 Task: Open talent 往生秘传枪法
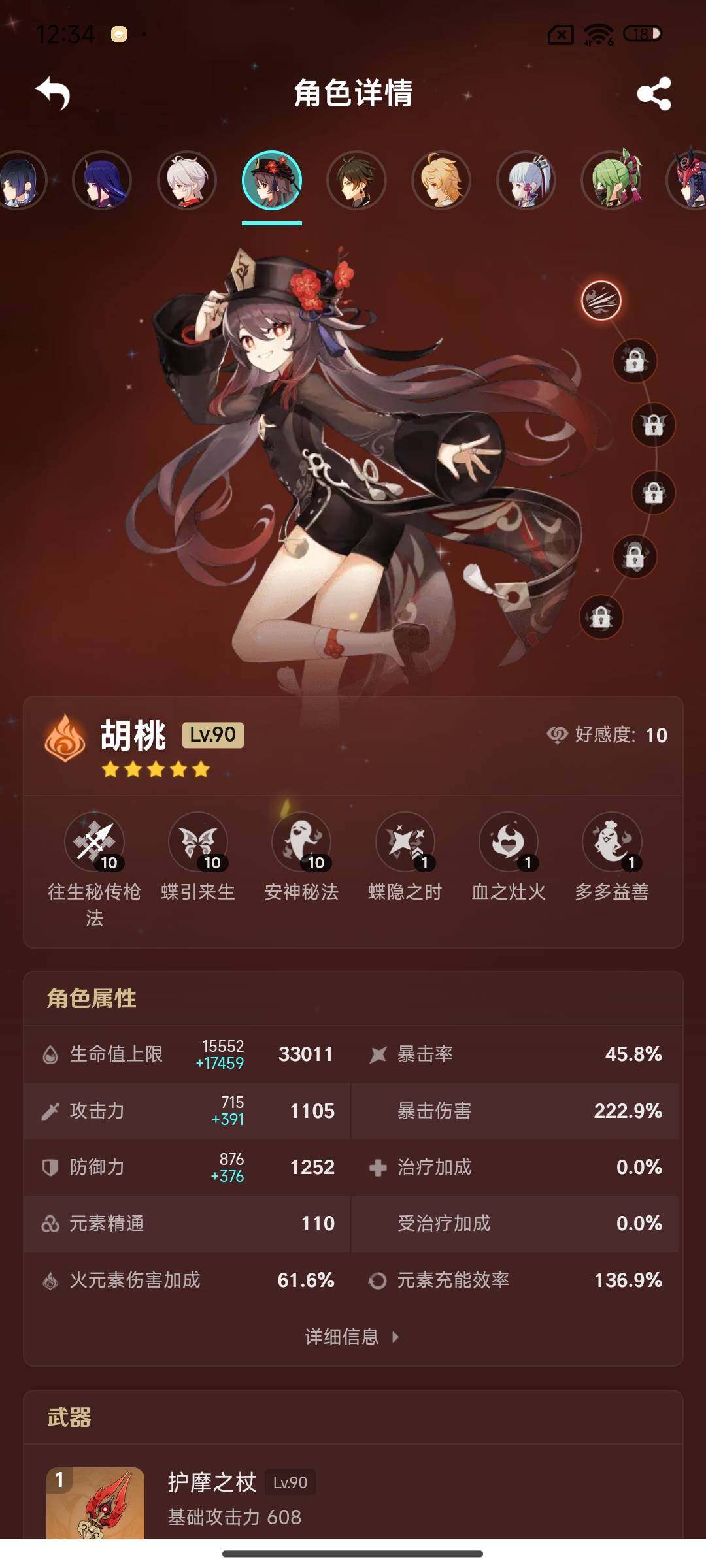(x=95, y=843)
